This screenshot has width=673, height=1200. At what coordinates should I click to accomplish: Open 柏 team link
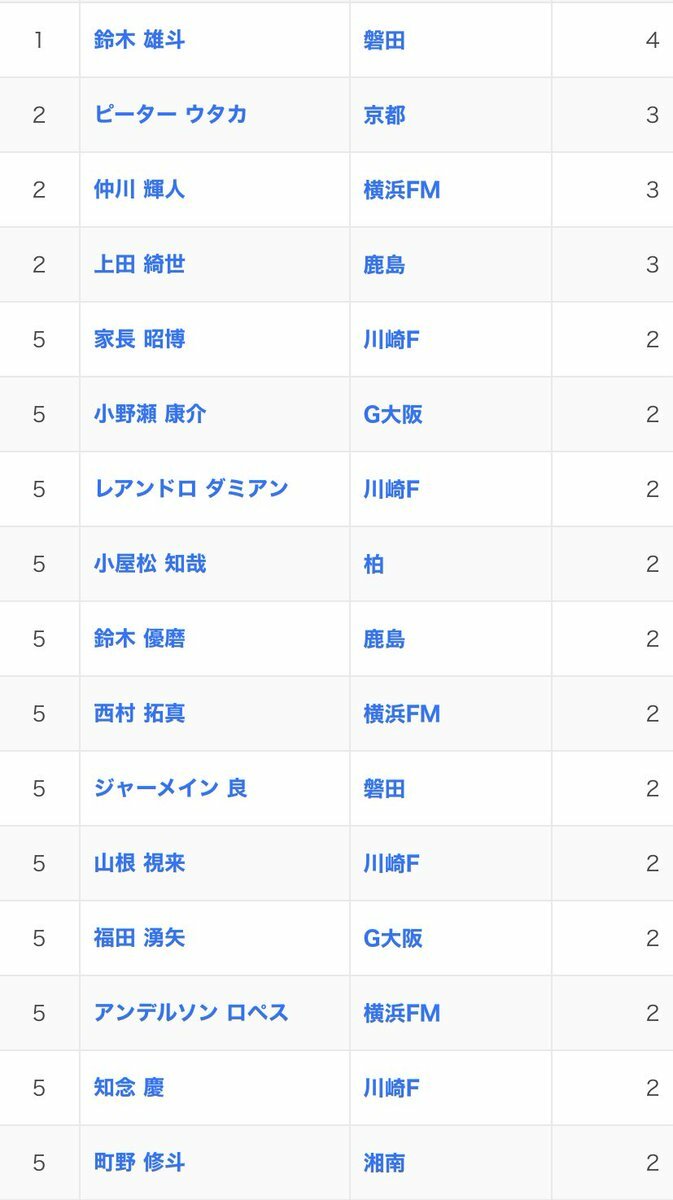tap(374, 563)
